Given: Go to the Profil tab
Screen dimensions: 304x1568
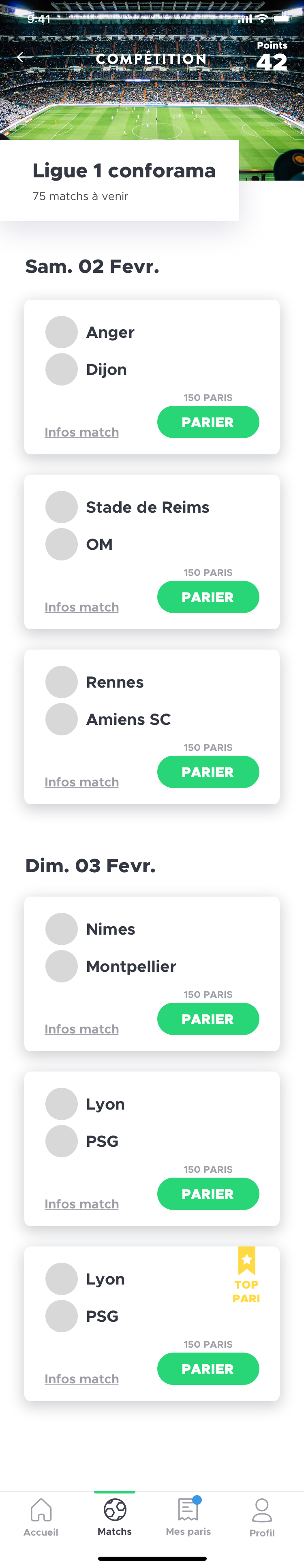Looking at the screenshot, I should pos(262,1517).
